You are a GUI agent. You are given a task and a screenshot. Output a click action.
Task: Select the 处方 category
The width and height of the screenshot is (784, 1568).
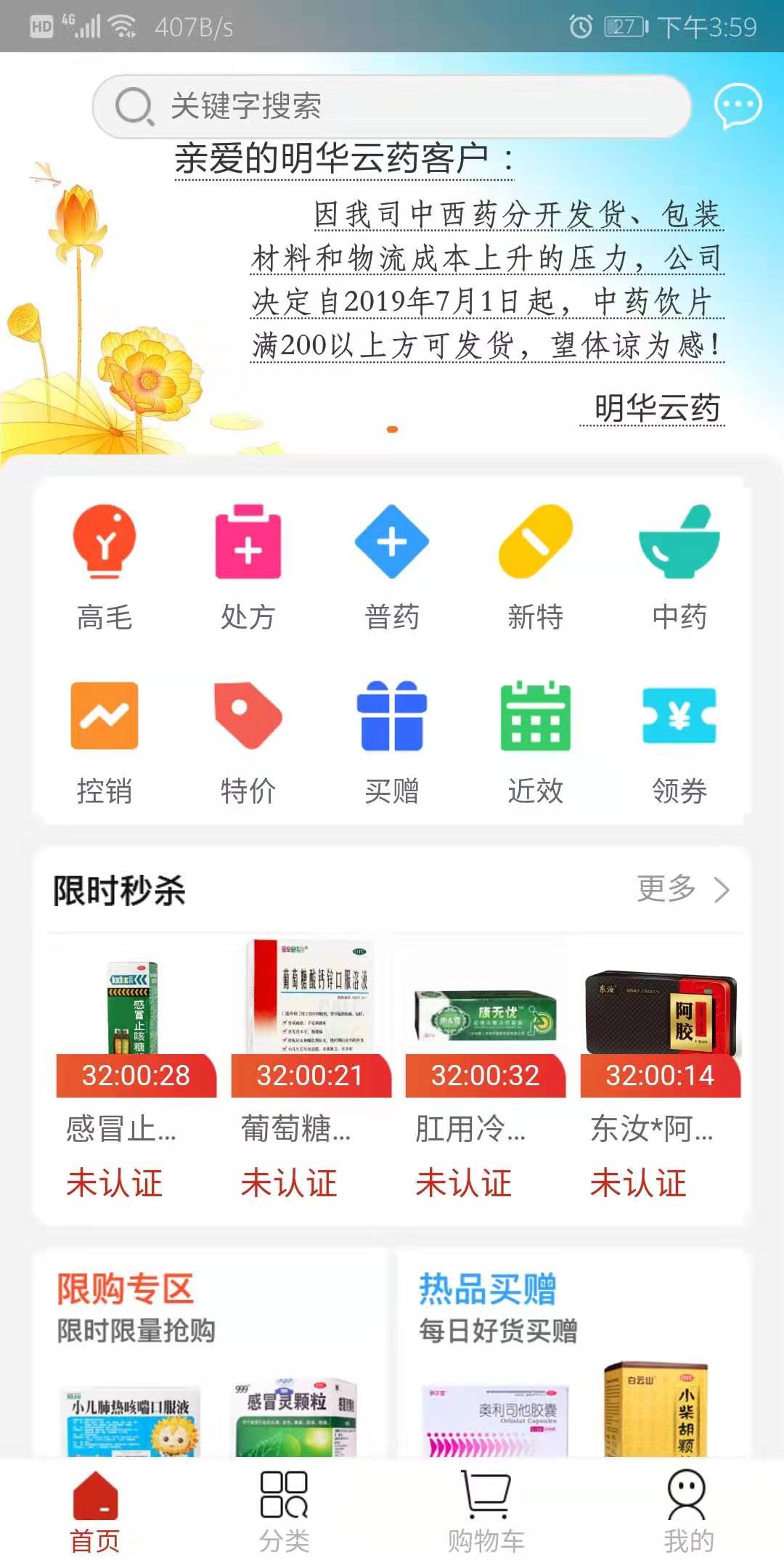tap(248, 567)
